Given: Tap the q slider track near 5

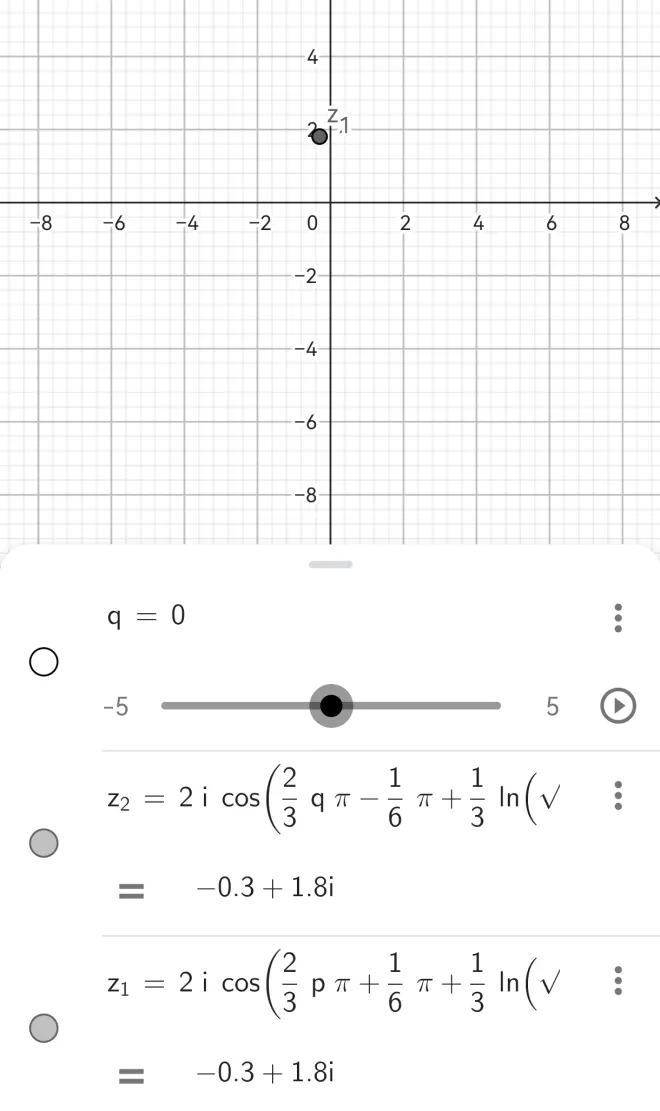Looking at the screenshot, I should point(492,706).
